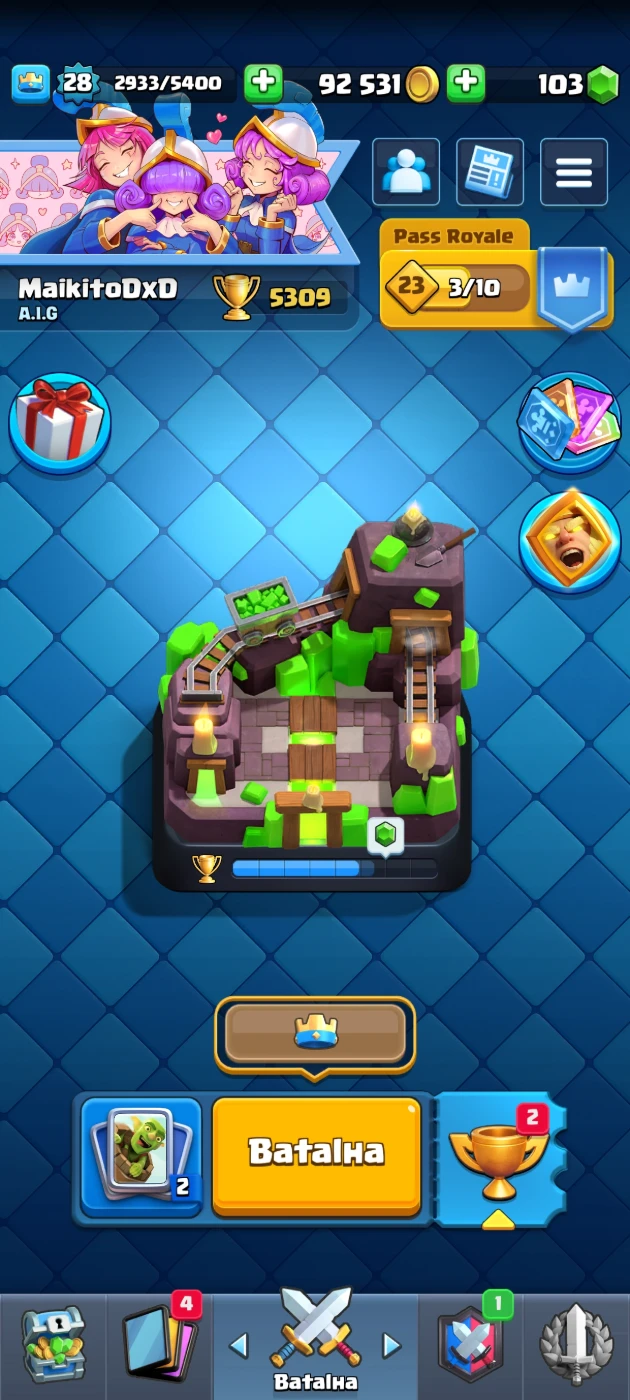This screenshot has height=1400, width=630.
Task: Open the news feed icon
Action: click(x=490, y=172)
